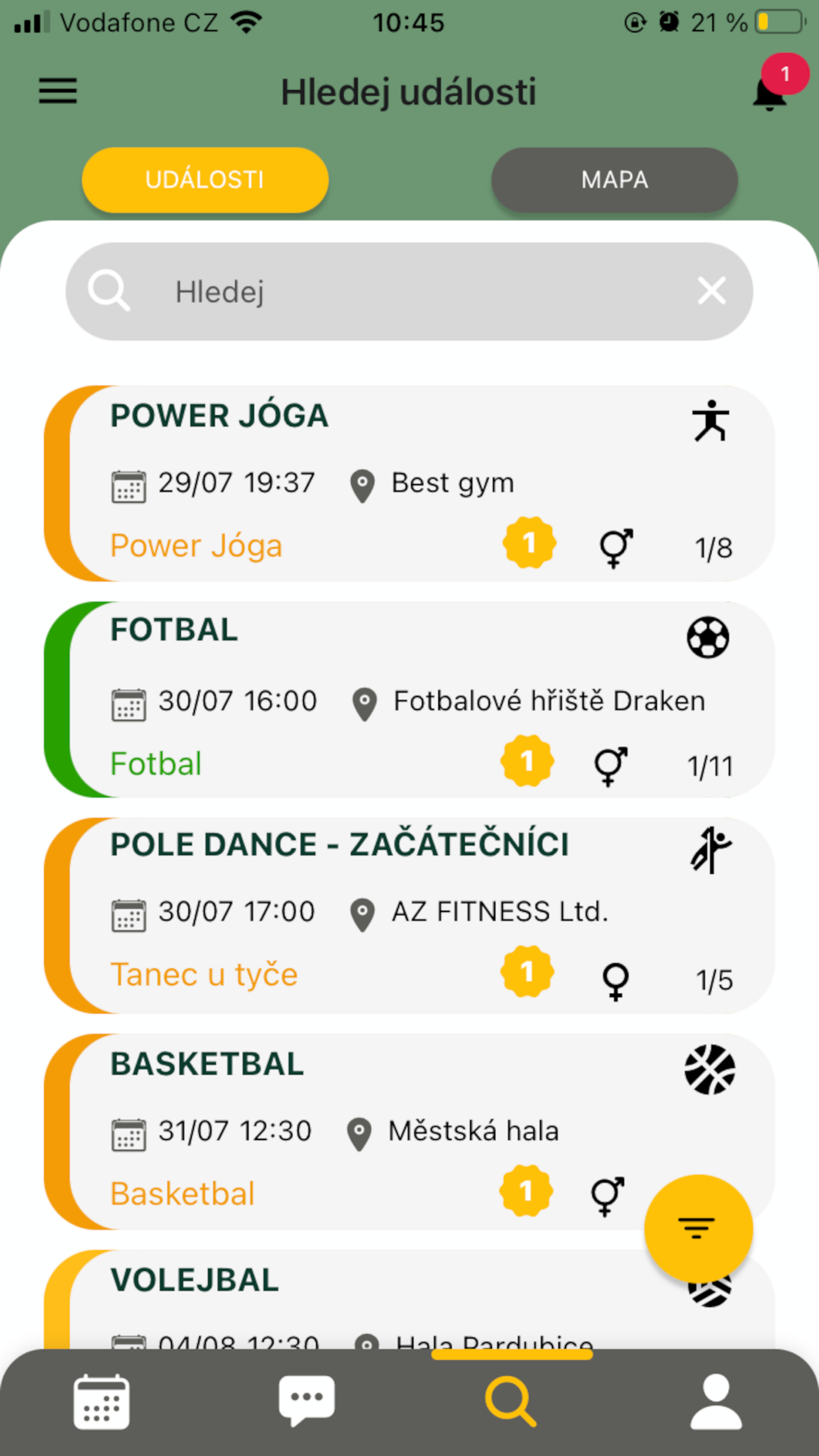The height and width of the screenshot is (1456, 819).
Task: Clear the search field with X
Action: coord(711,291)
